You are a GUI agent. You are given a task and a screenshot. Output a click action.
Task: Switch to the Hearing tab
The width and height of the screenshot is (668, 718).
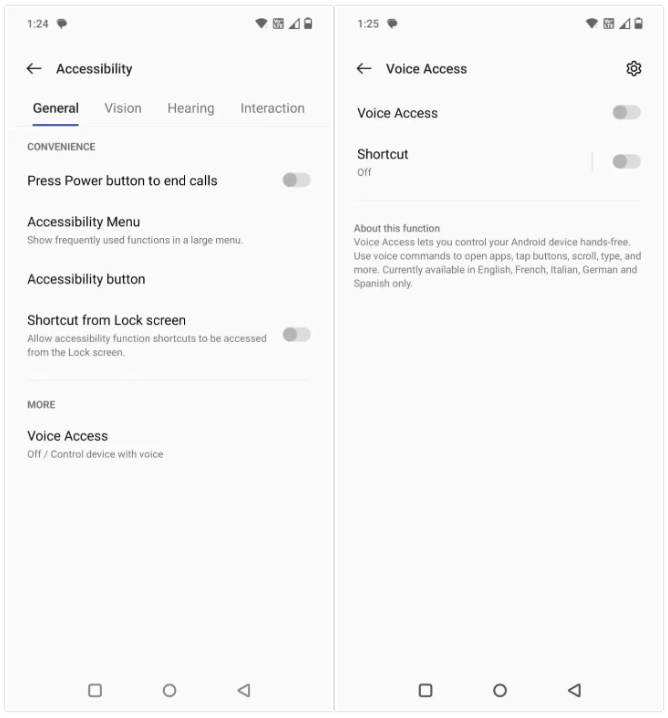click(x=190, y=109)
